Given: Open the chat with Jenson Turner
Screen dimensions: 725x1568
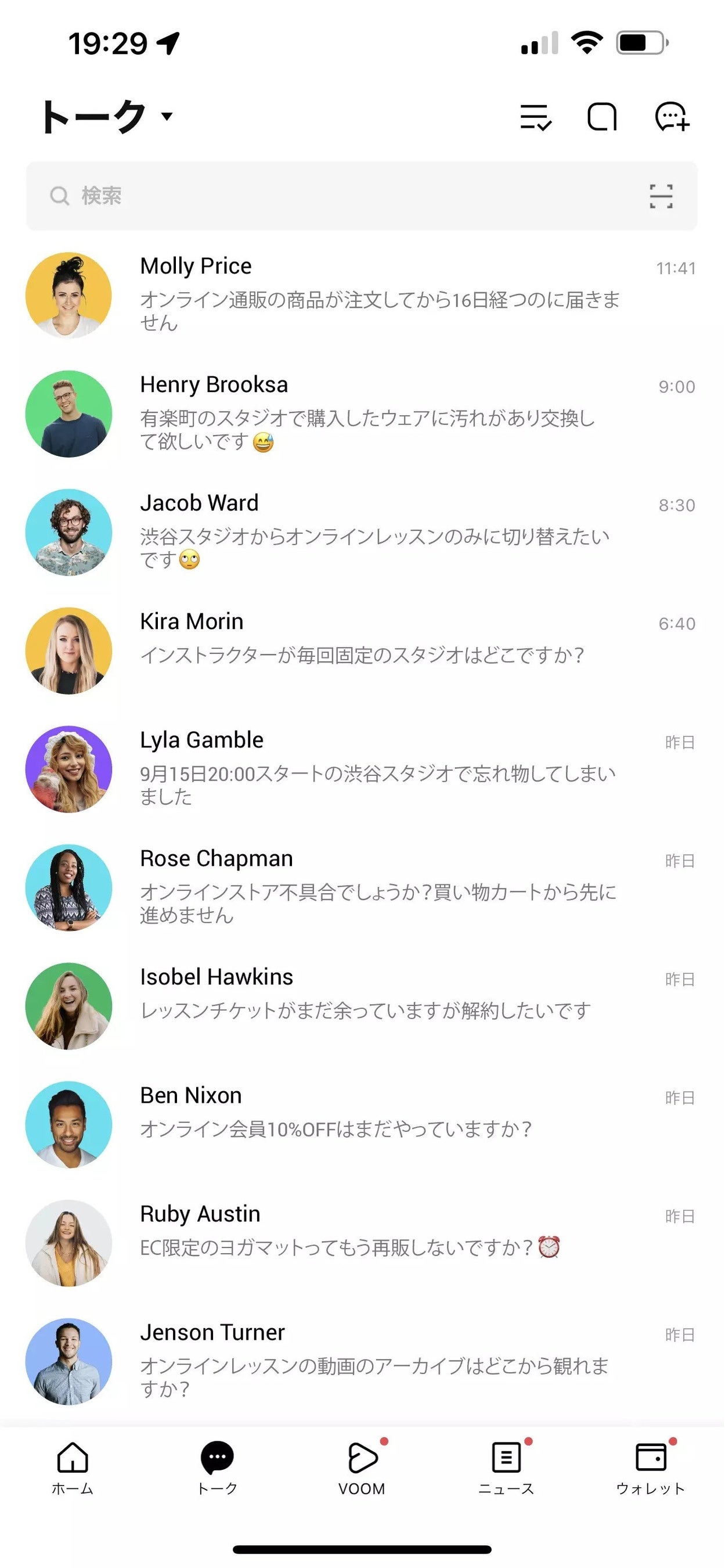Looking at the screenshot, I should 361,1362.
